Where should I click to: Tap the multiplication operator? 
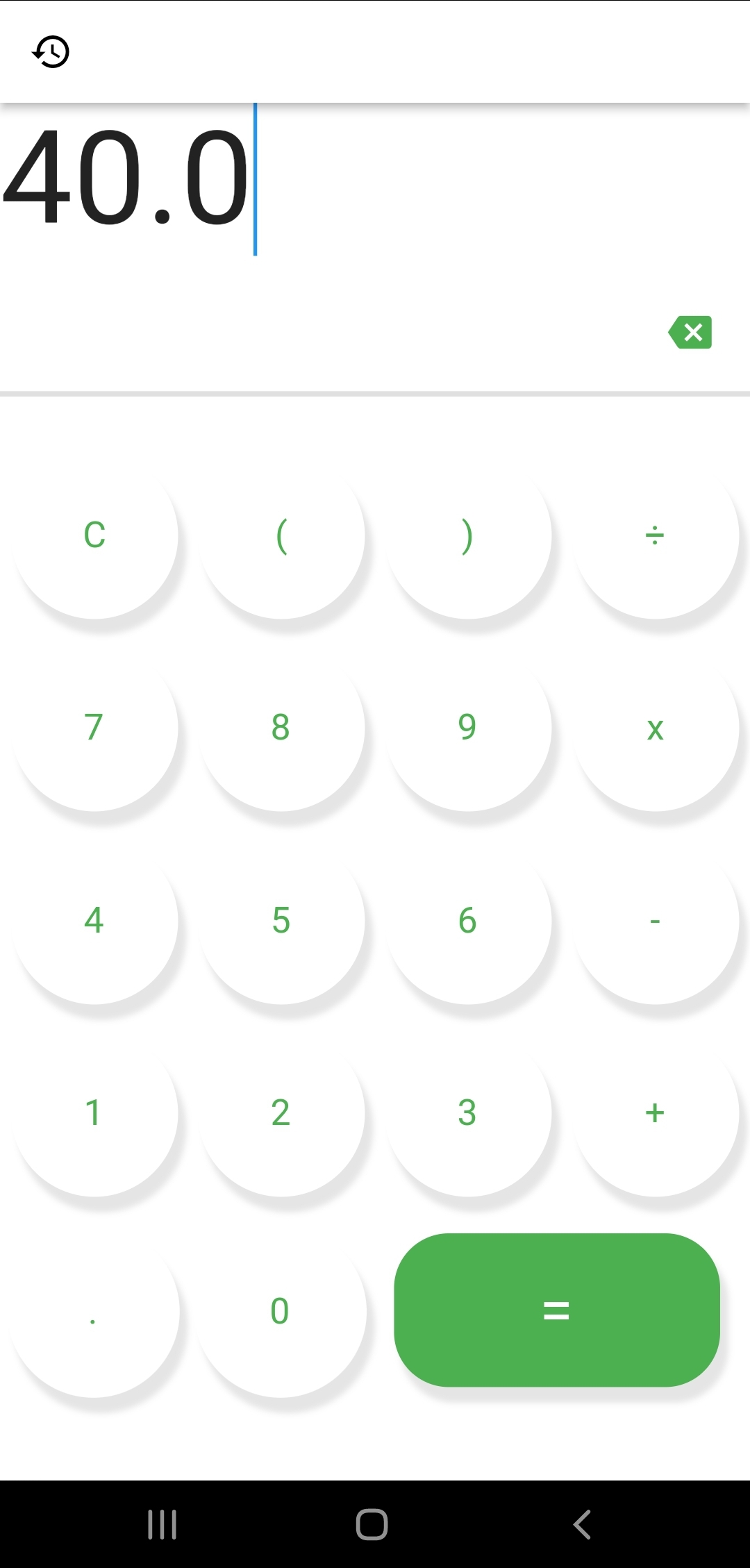coord(654,728)
